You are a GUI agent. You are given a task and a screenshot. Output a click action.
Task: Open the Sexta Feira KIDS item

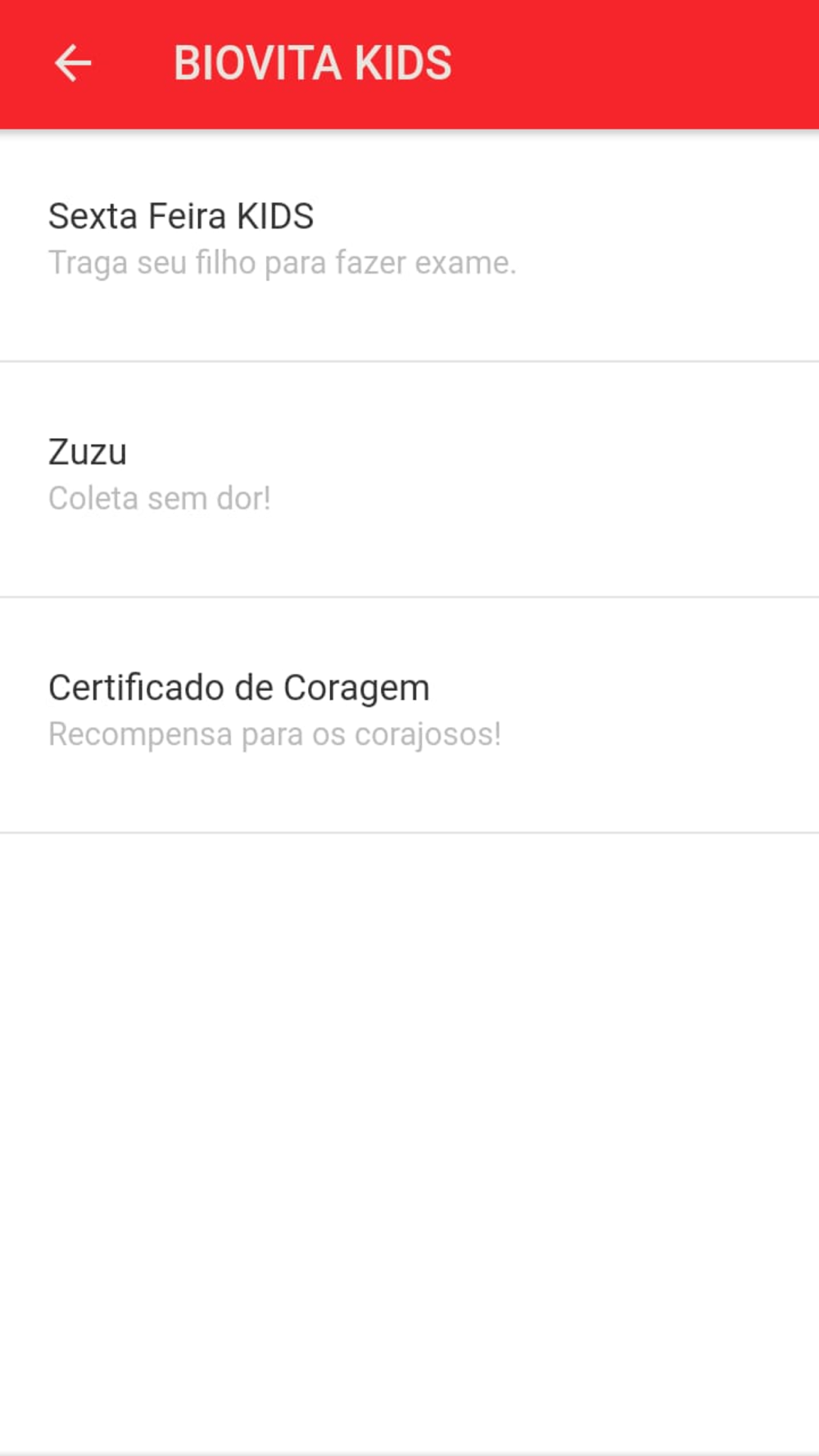point(409,245)
